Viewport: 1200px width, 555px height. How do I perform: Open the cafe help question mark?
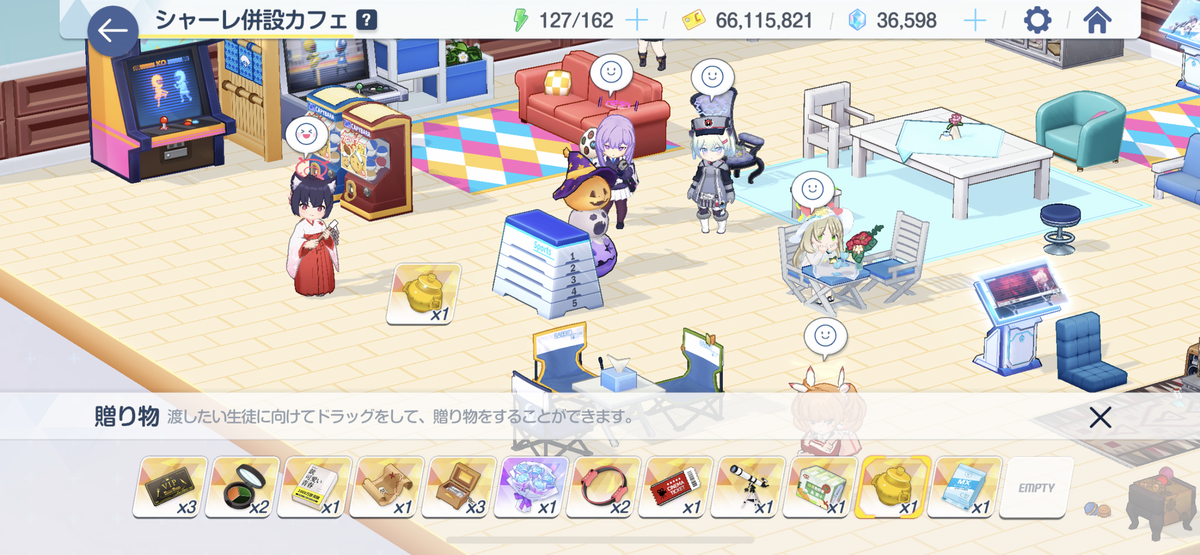coord(367,19)
